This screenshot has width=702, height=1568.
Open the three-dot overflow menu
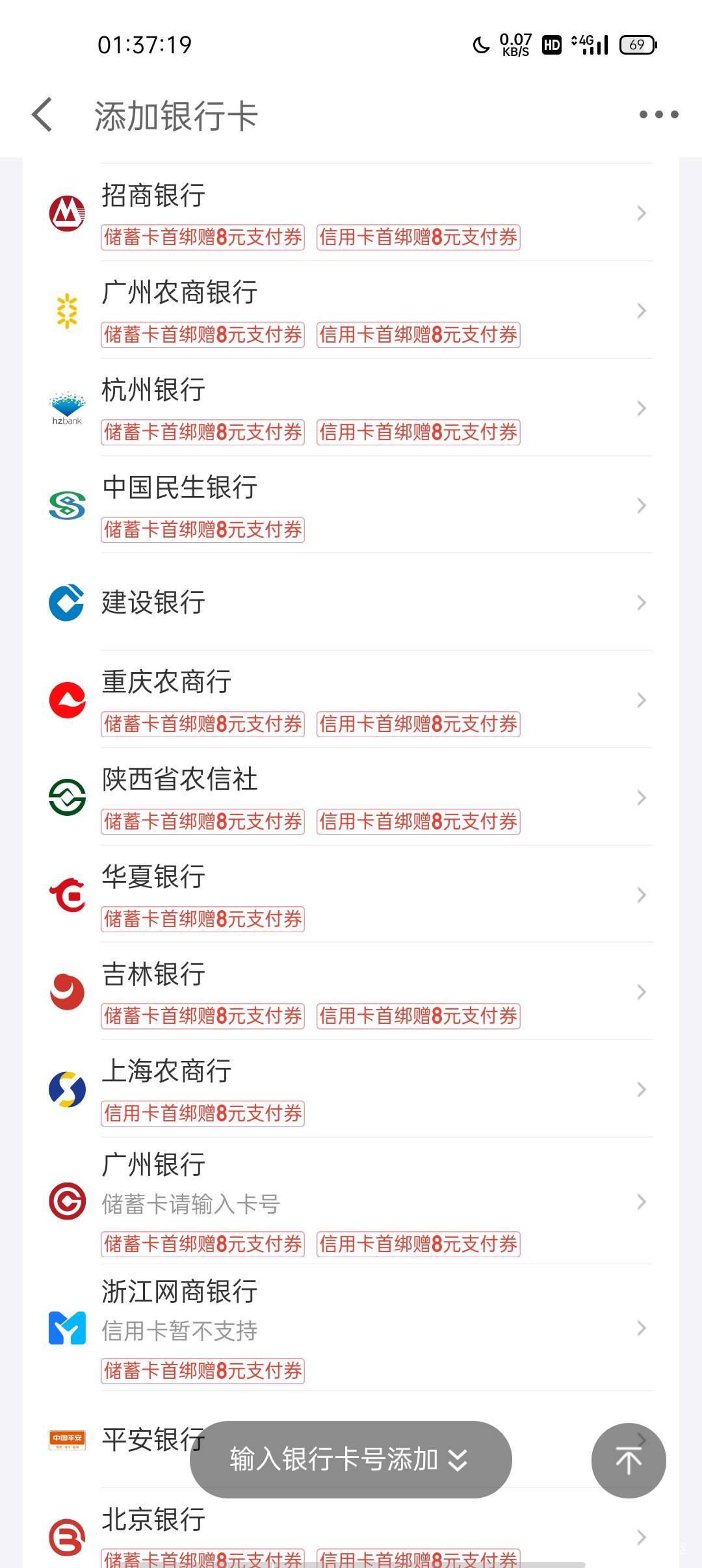tap(658, 115)
